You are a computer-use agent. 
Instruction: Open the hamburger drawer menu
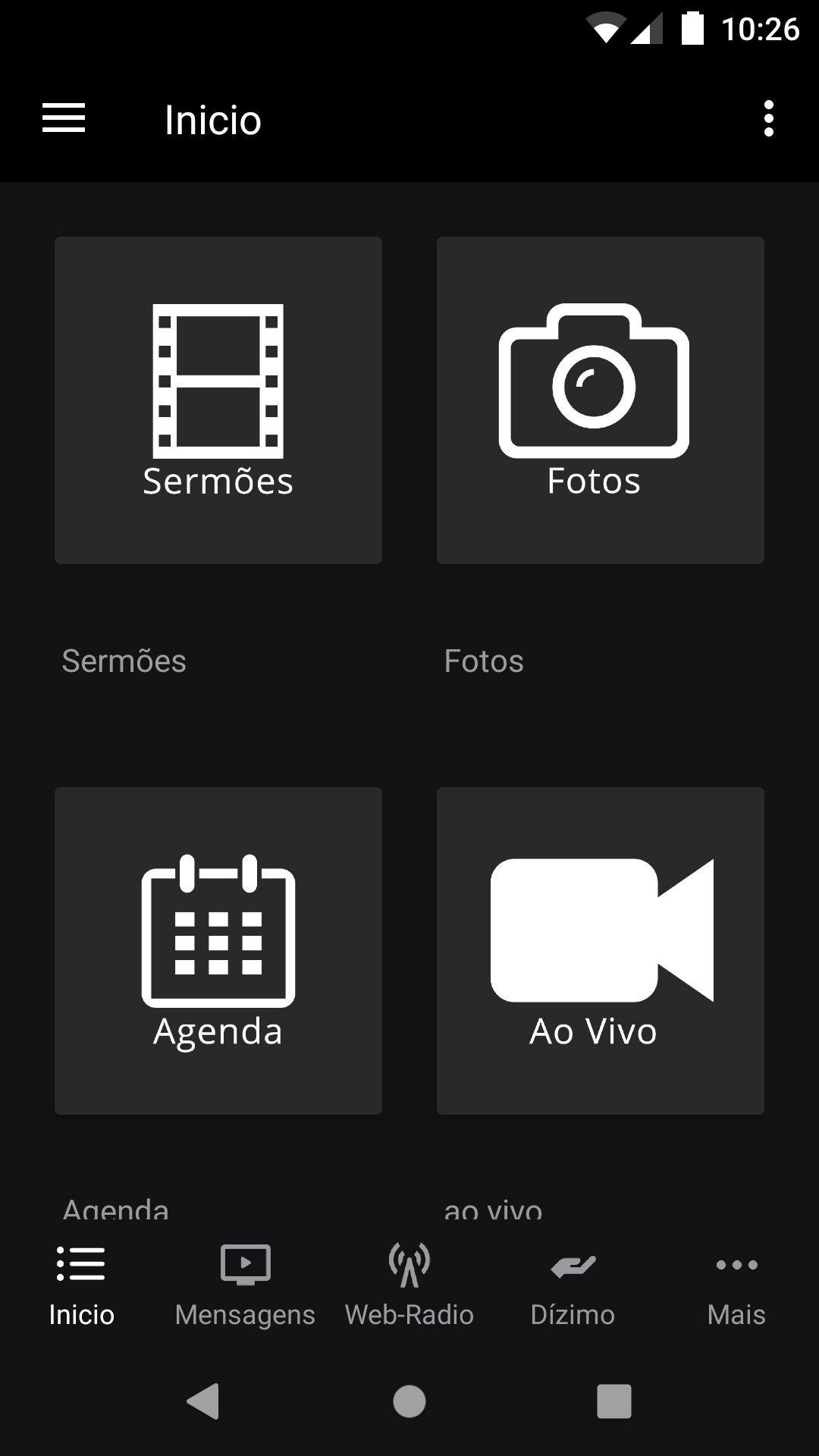[x=64, y=119]
